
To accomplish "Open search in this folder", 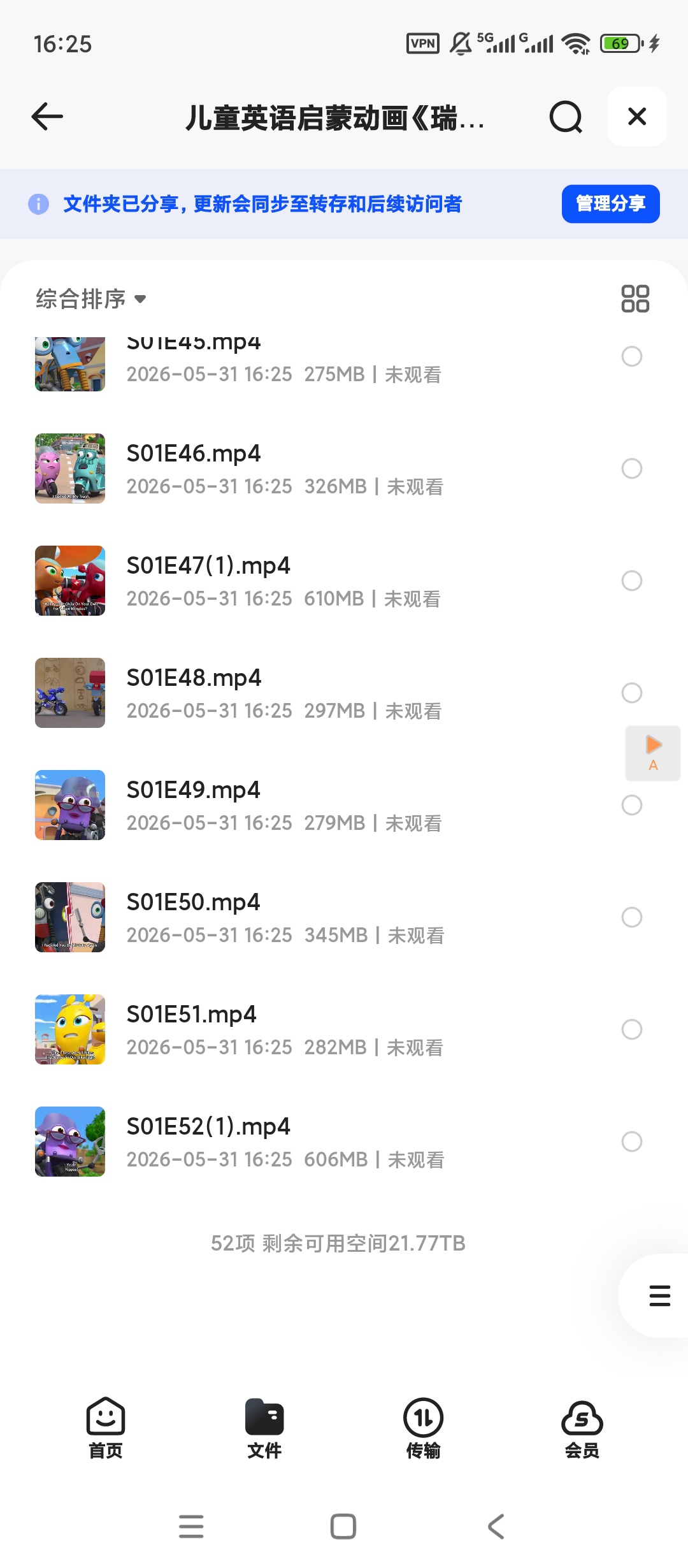I will [x=566, y=117].
